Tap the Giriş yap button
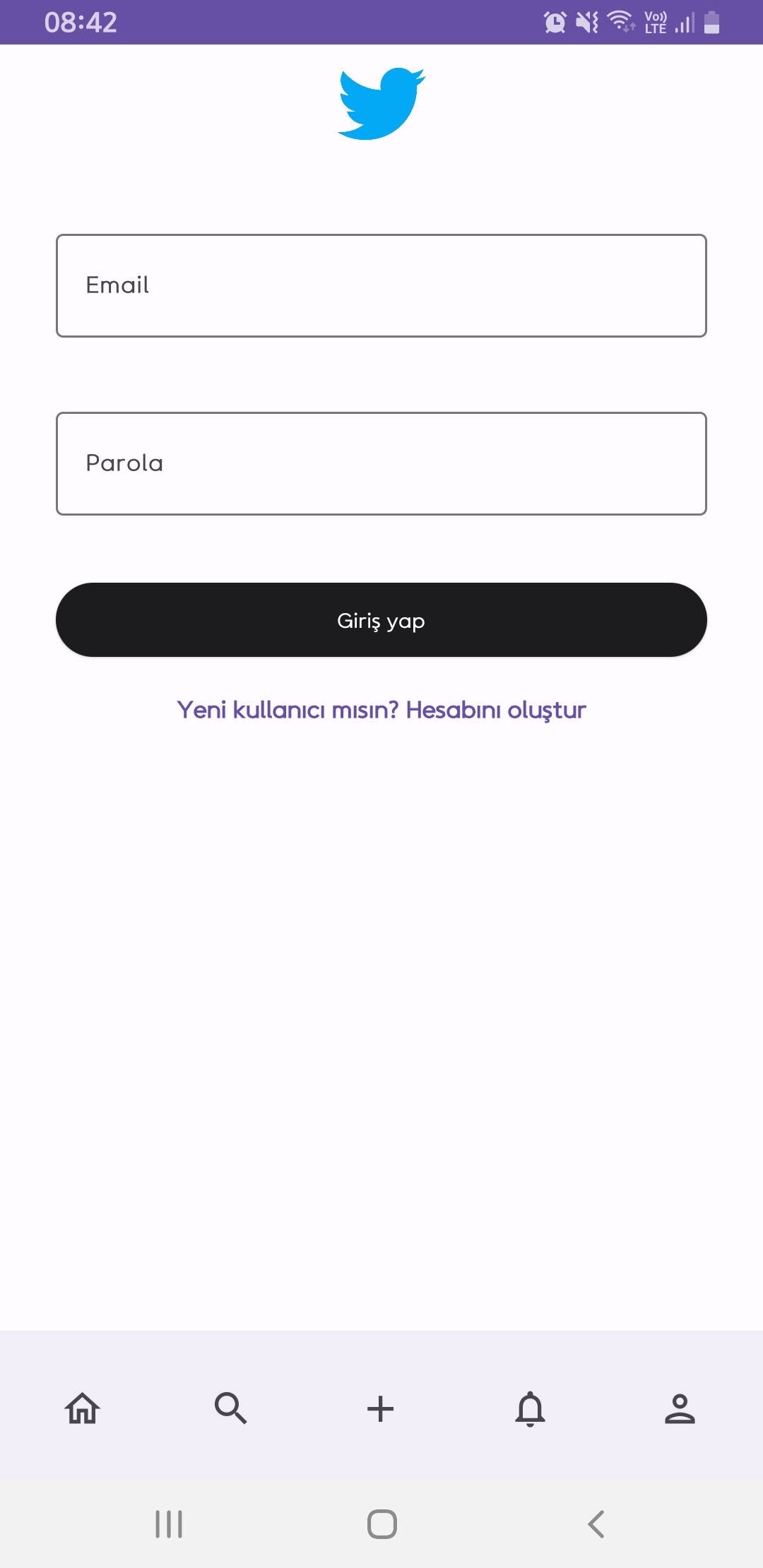Screen dimensions: 763x1568 (x=381, y=620)
